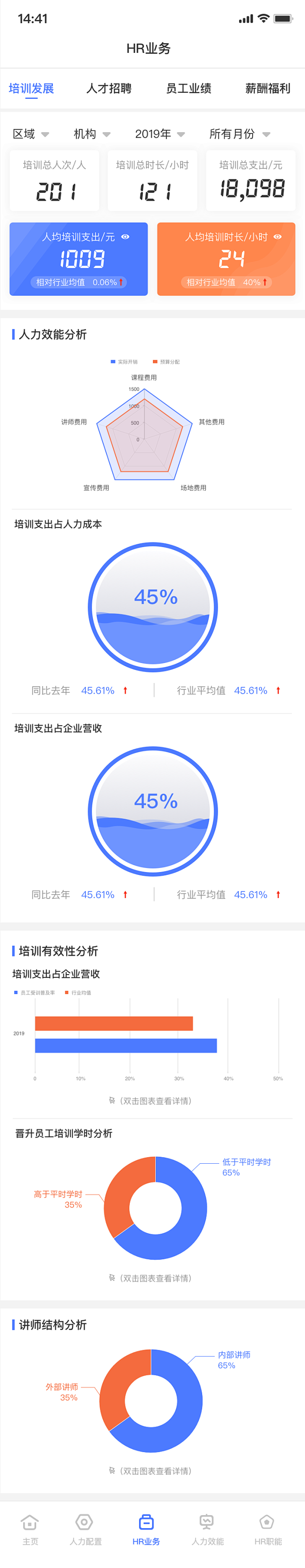
Task: Tap the 晋升员工培训学时 donut chart
Action: (x=155, y=1208)
